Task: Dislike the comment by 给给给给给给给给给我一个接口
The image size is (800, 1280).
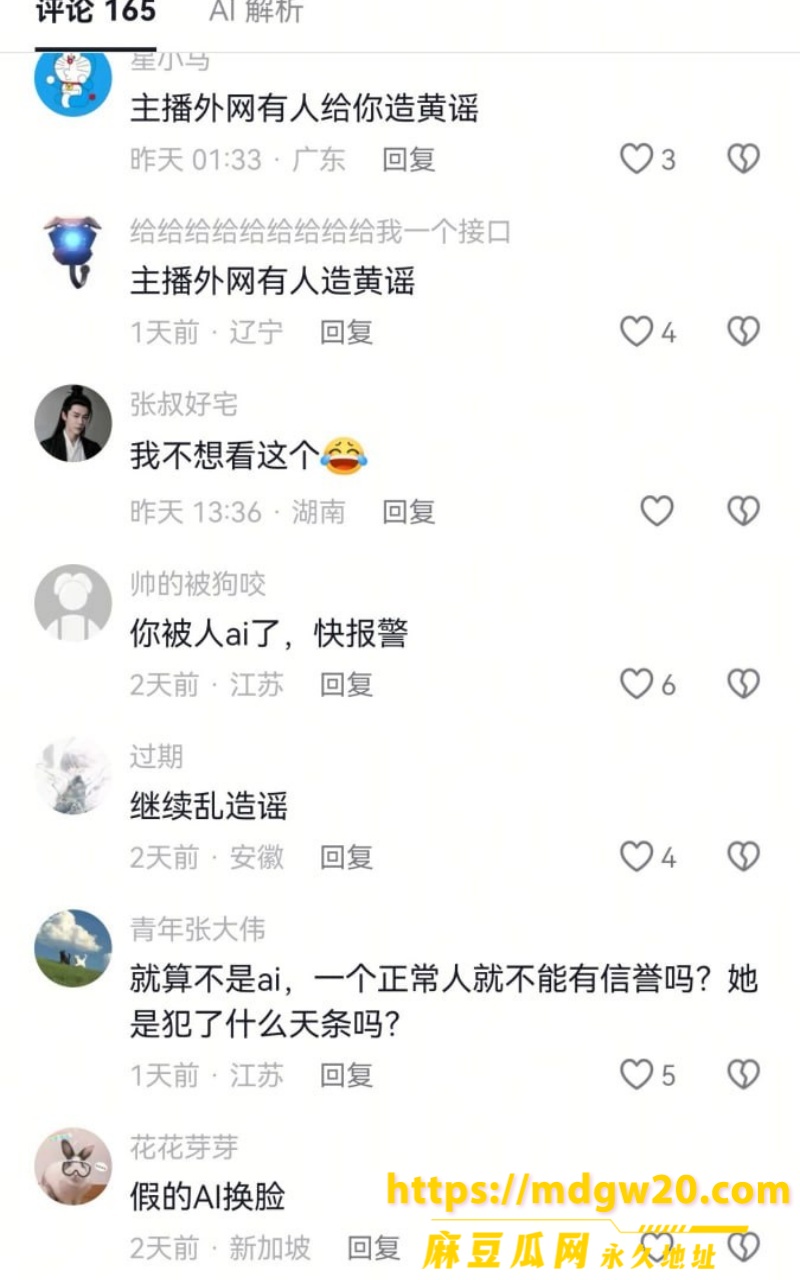Action: [743, 331]
